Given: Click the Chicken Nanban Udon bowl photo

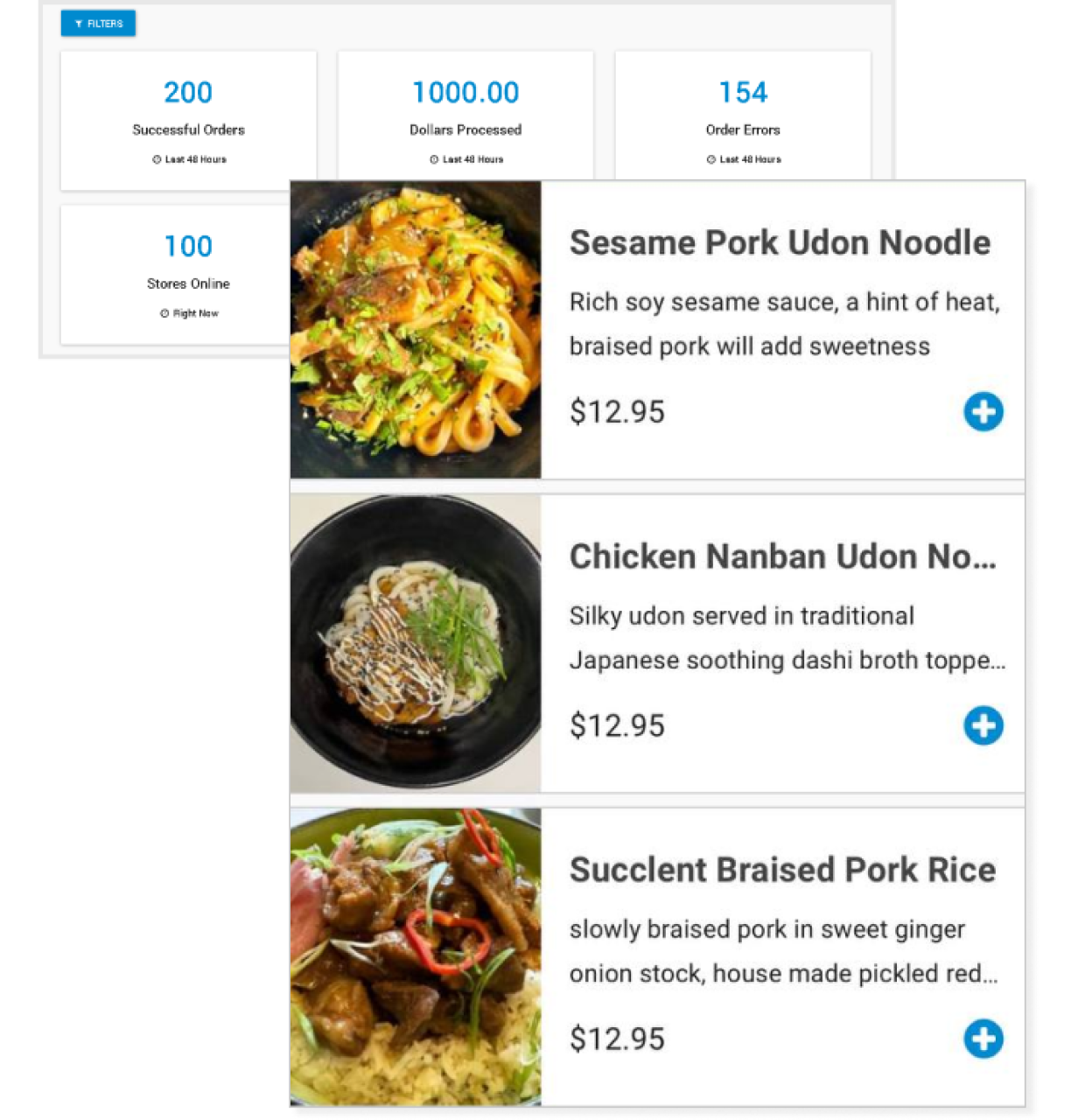Looking at the screenshot, I should point(416,643).
